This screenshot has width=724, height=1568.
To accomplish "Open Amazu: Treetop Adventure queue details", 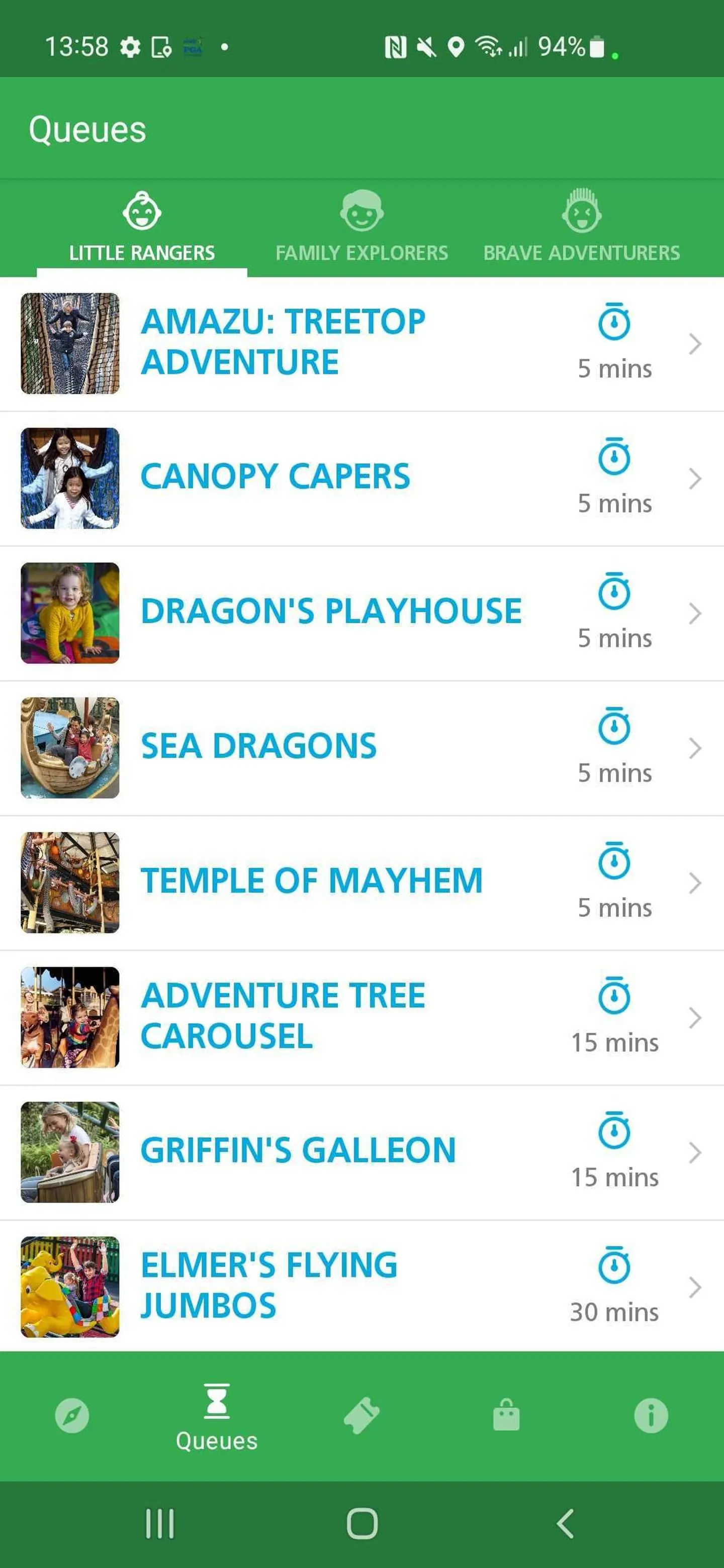I will 361,343.
